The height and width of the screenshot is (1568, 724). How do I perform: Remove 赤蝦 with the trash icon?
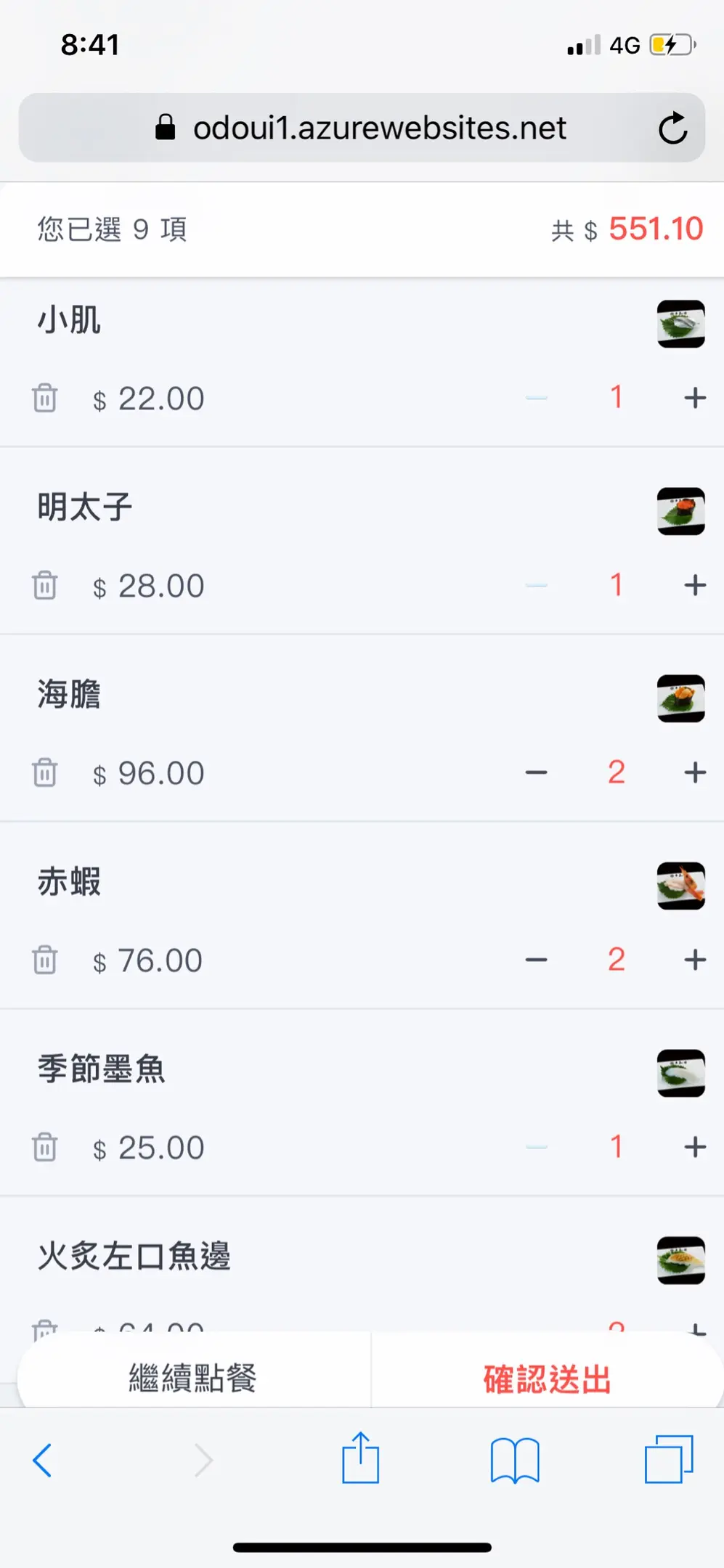(44, 960)
